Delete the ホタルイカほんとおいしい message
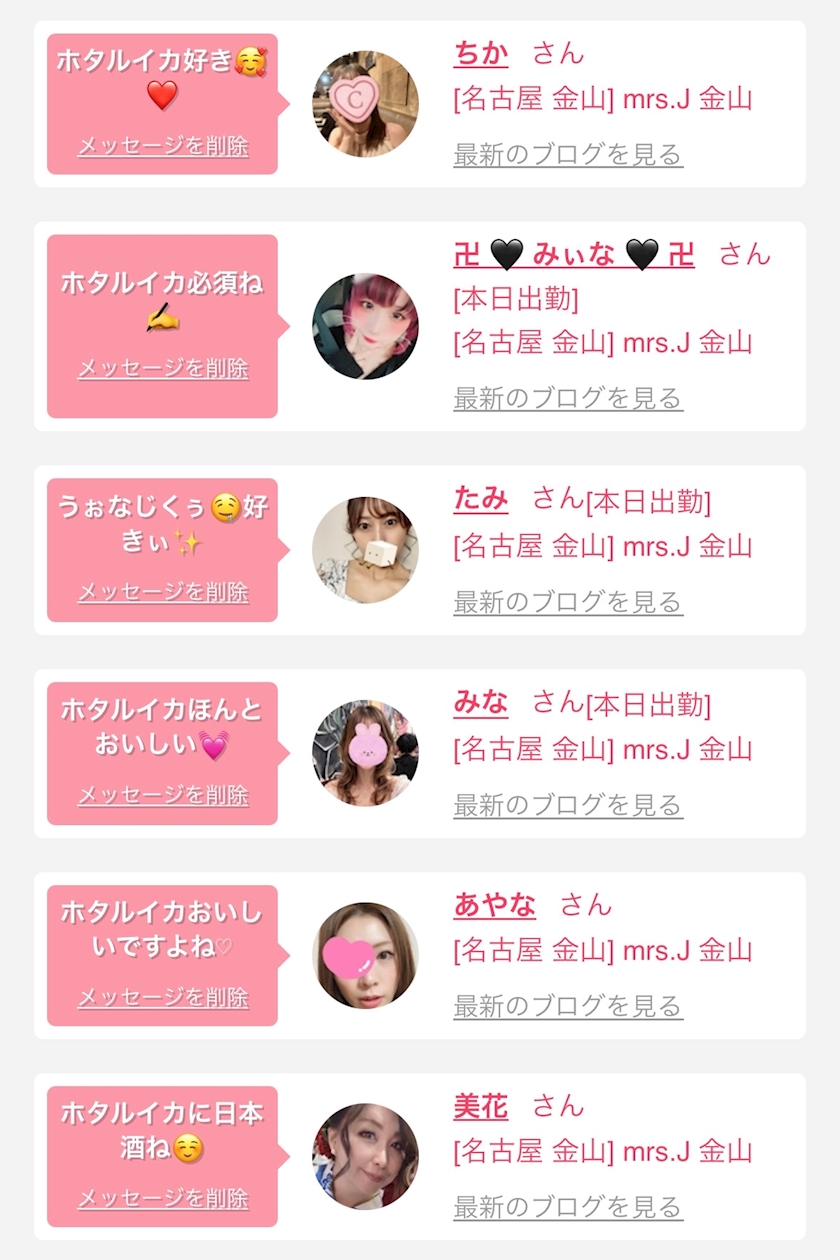The width and height of the screenshot is (840, 1260). point(163,795)
